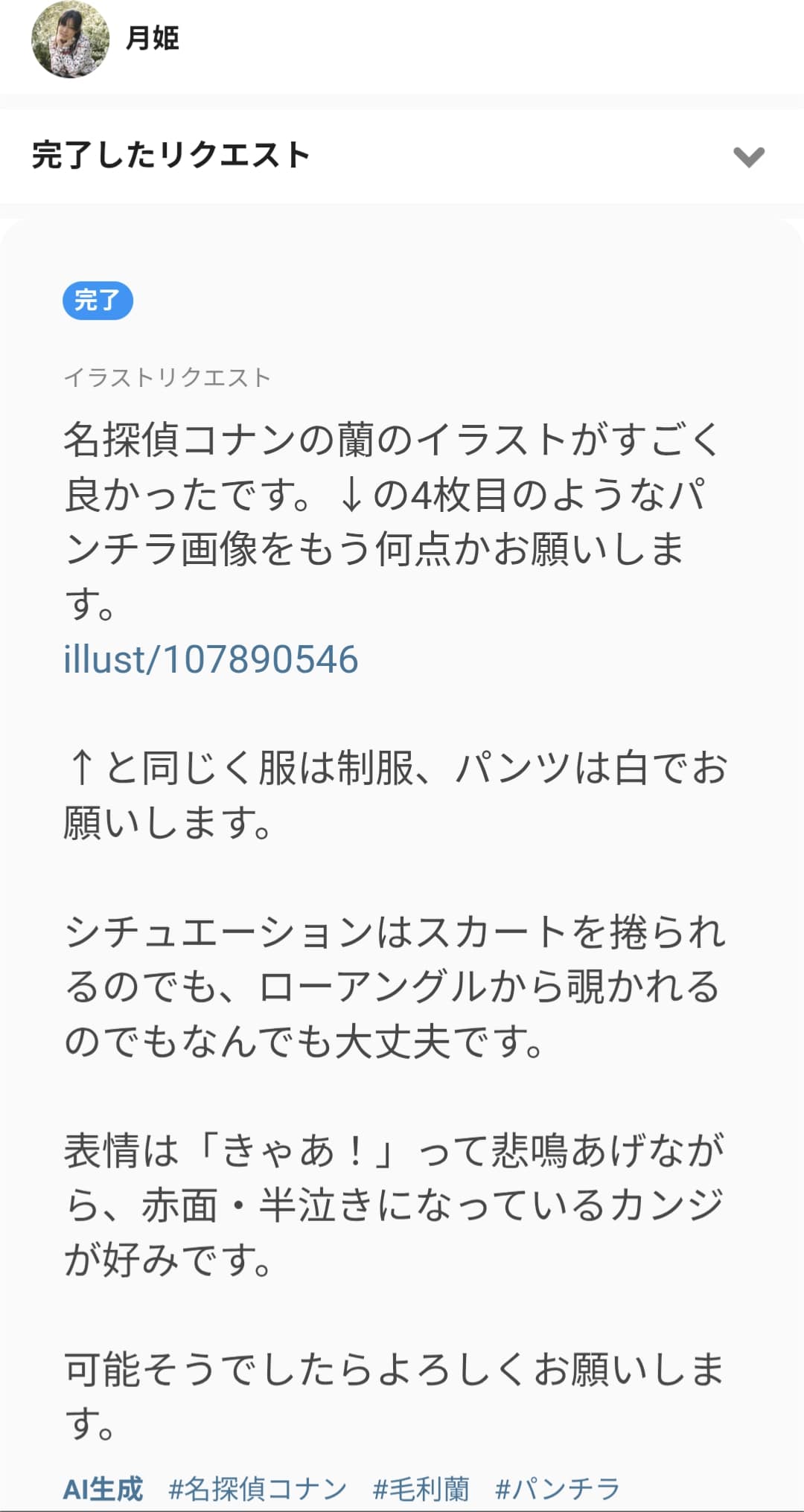
Task: Open 月姫's profile avatar
Action: pos(70,39)
